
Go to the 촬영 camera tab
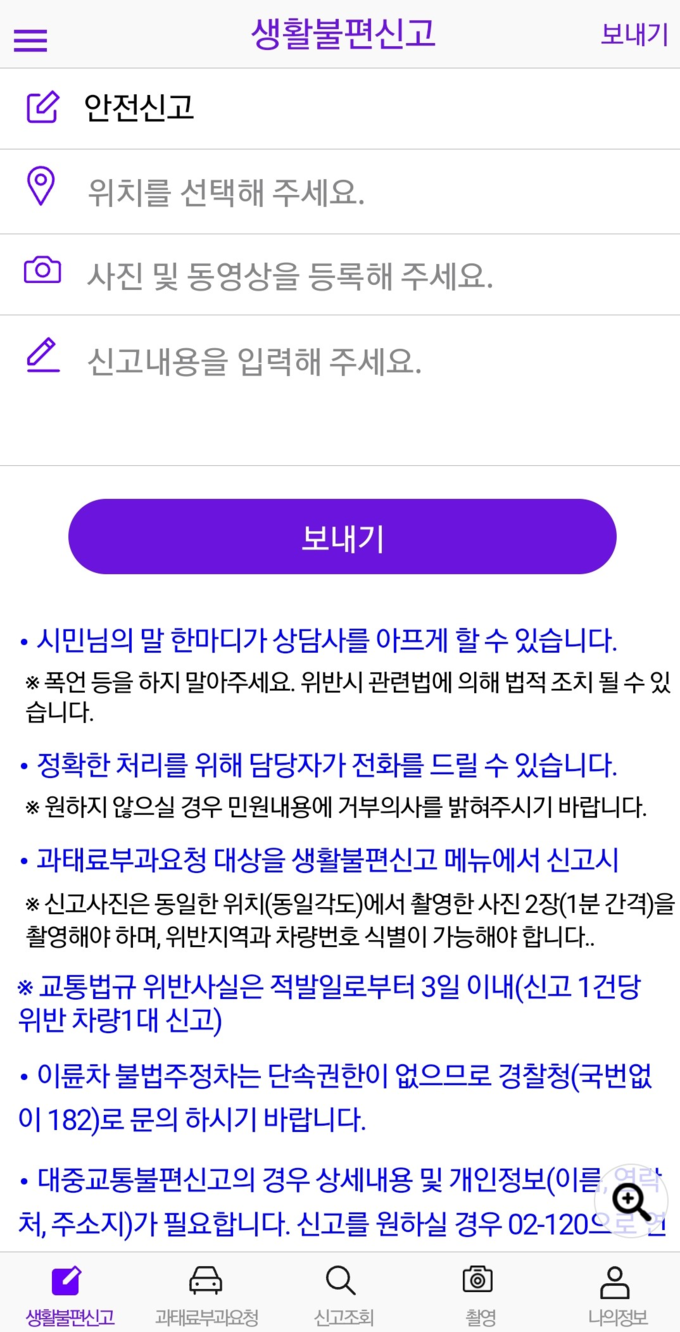coord(479,1294)
